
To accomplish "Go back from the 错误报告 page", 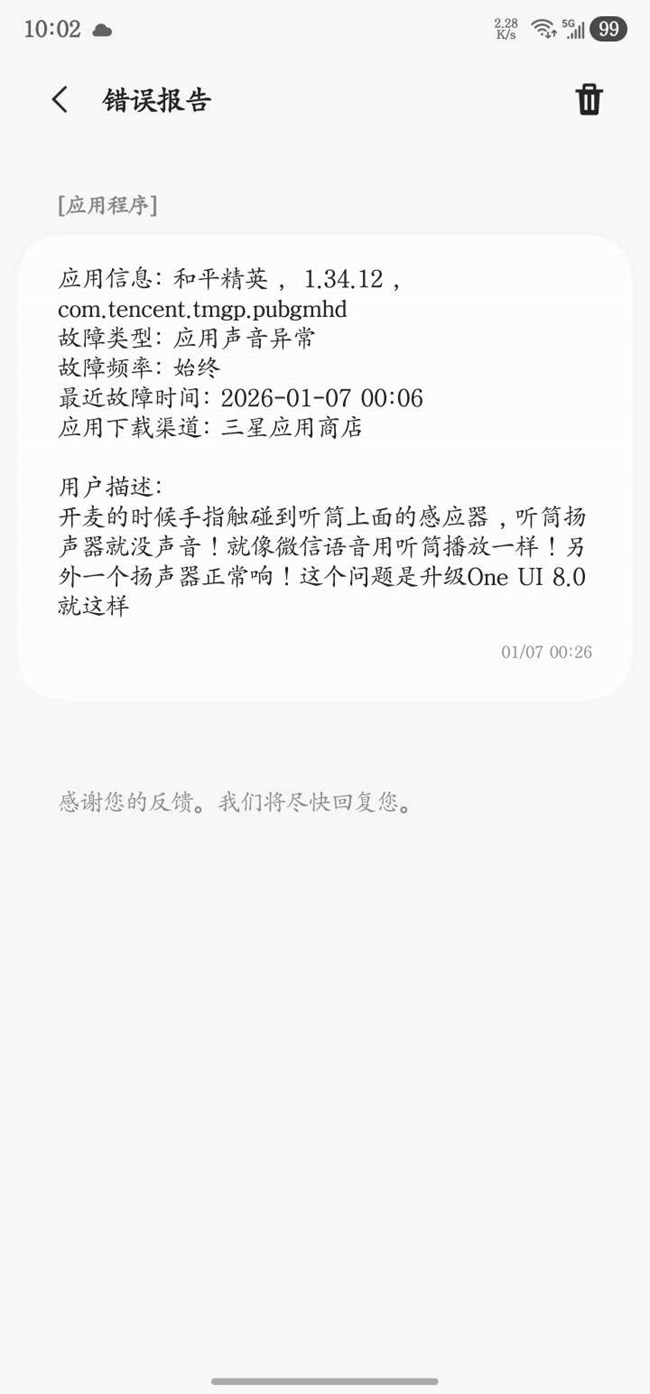I will point(60,100).
